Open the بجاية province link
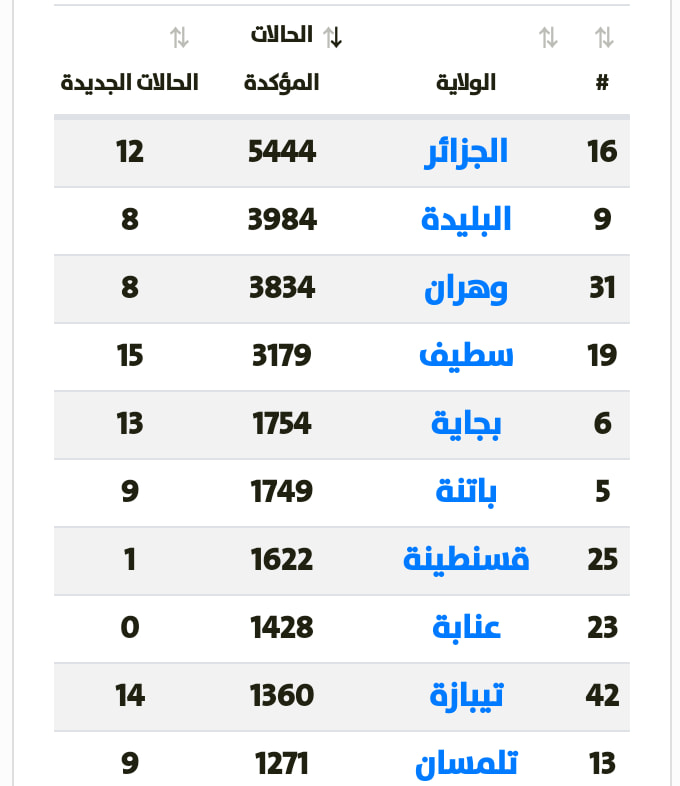 pyautogui.click(x=466, y=423)
